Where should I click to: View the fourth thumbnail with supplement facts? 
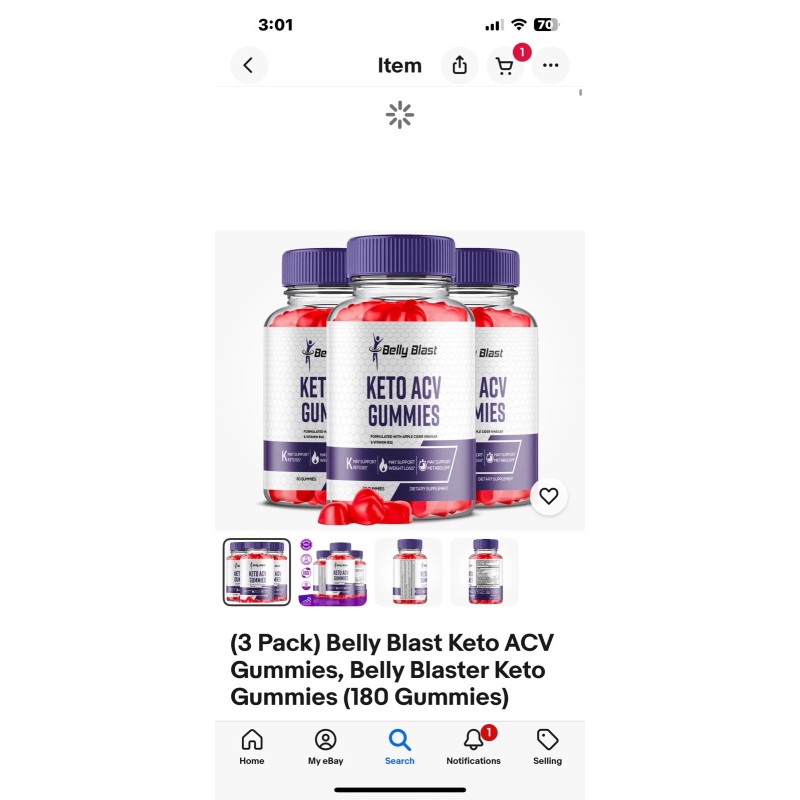coord(485,572)
